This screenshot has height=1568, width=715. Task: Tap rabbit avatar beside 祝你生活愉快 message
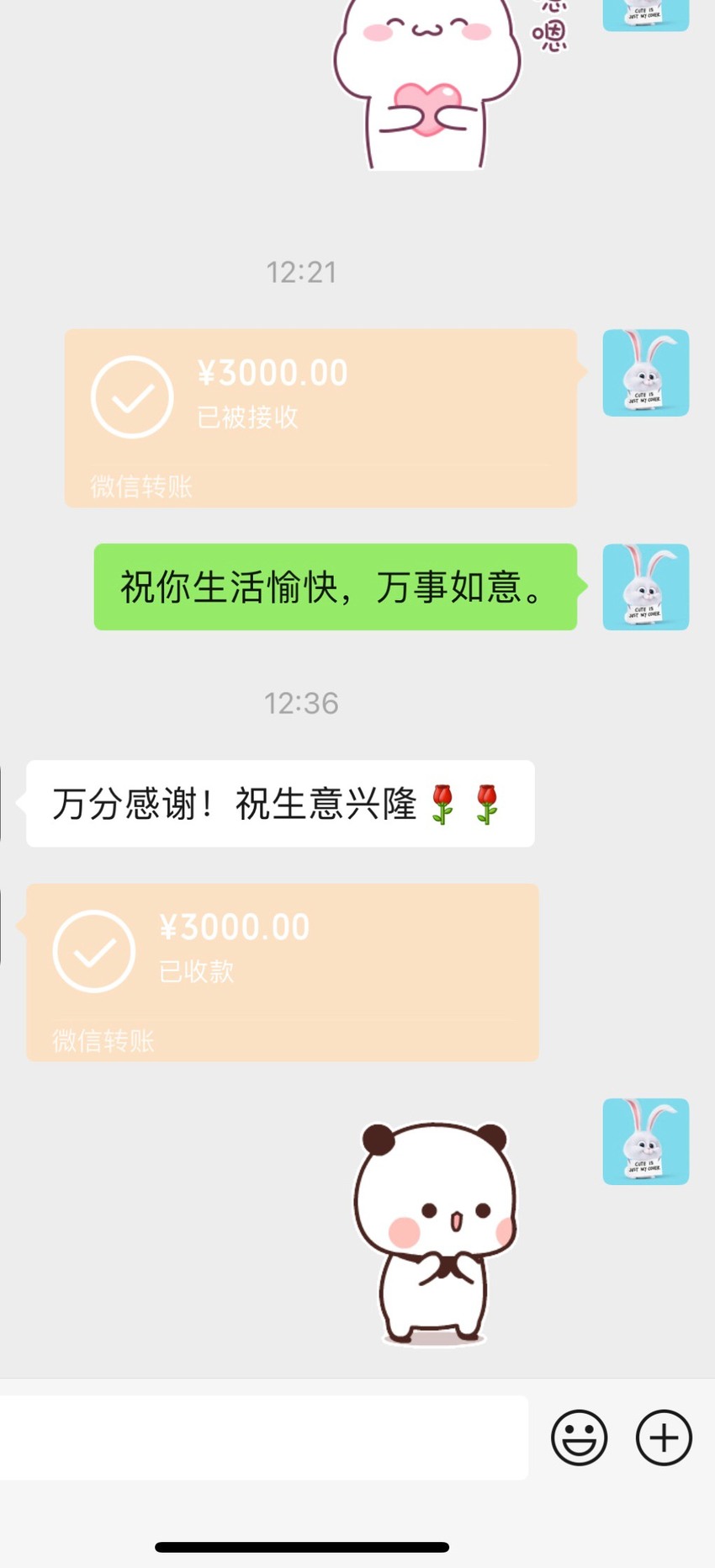646,587
